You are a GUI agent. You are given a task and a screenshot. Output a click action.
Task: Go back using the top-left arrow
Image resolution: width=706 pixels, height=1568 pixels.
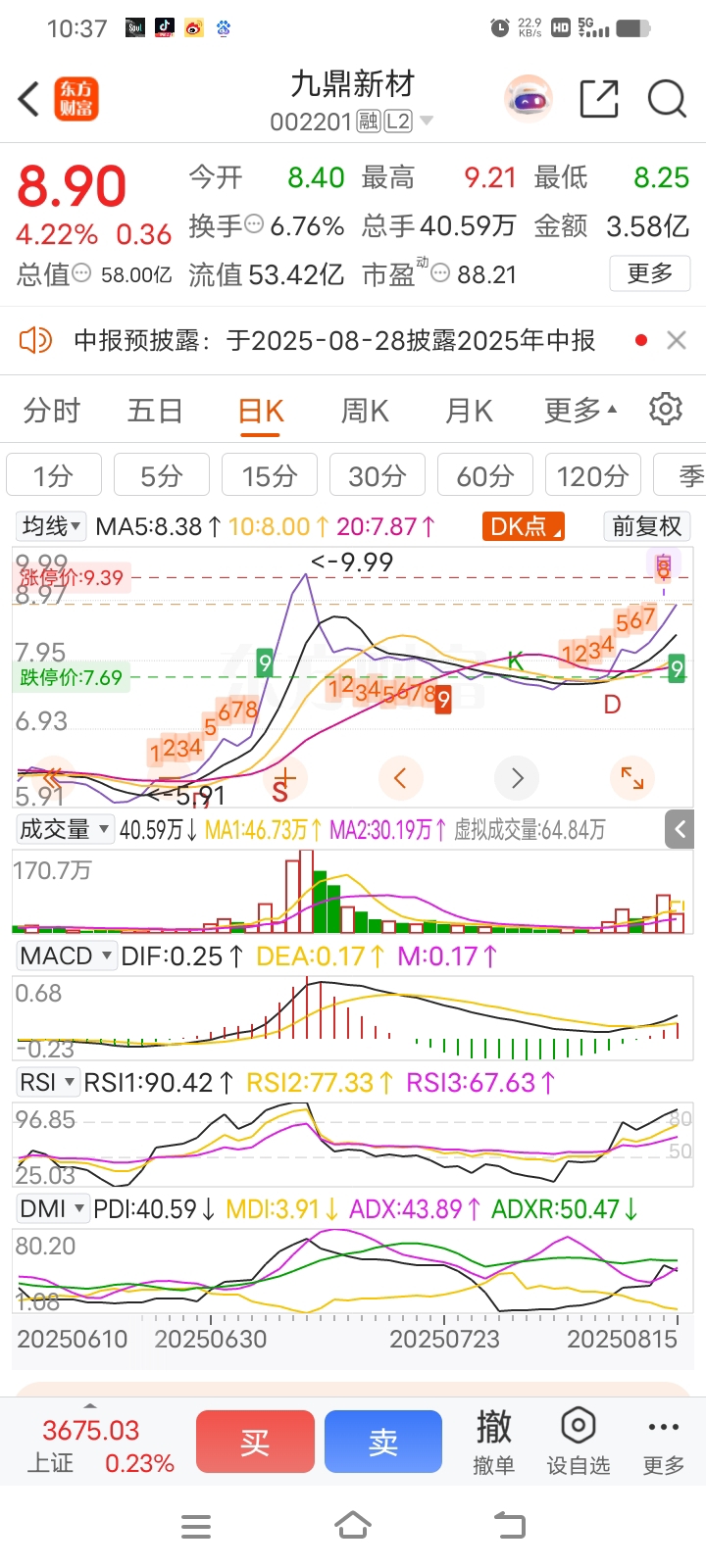pyautogui.click(x=29, y=99)
